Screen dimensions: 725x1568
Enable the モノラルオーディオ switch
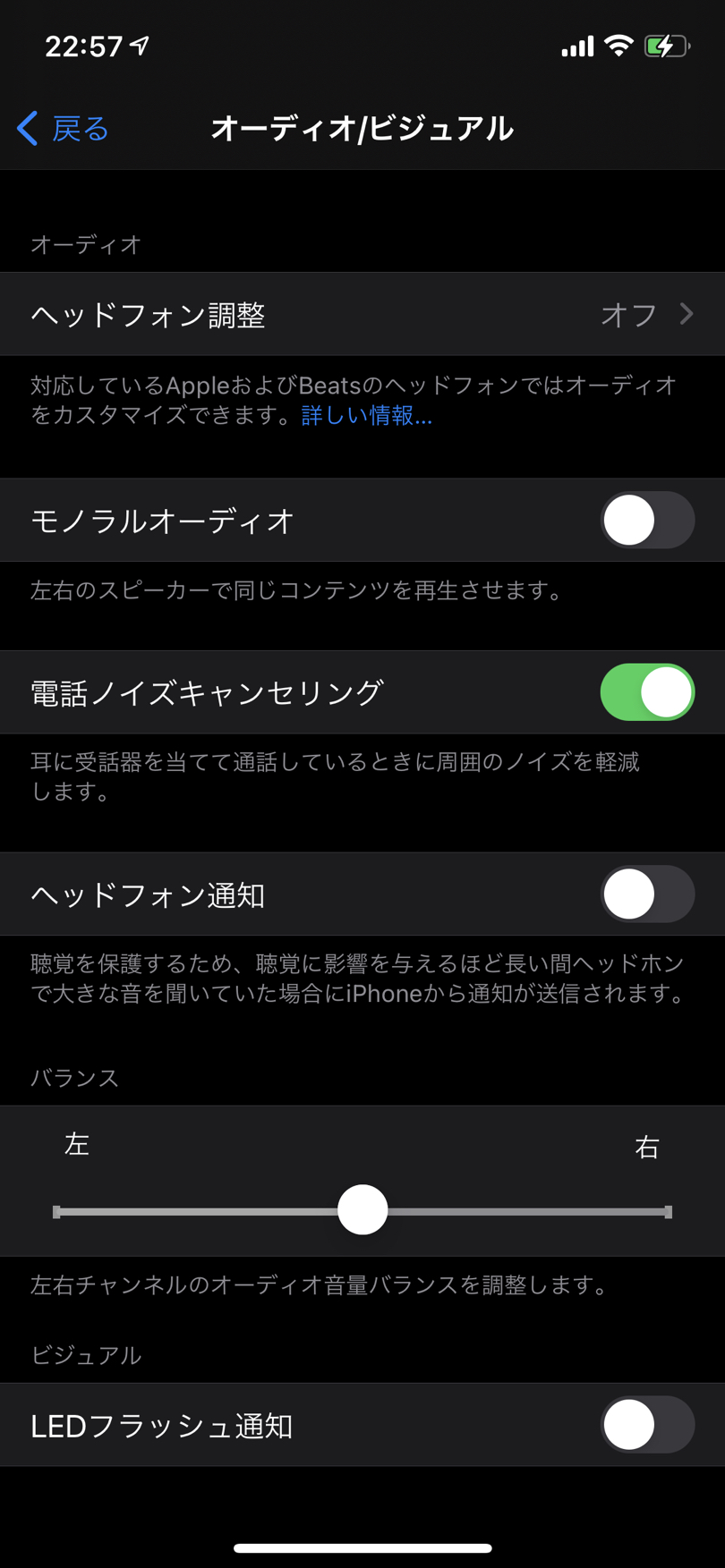tap(647, 521)
